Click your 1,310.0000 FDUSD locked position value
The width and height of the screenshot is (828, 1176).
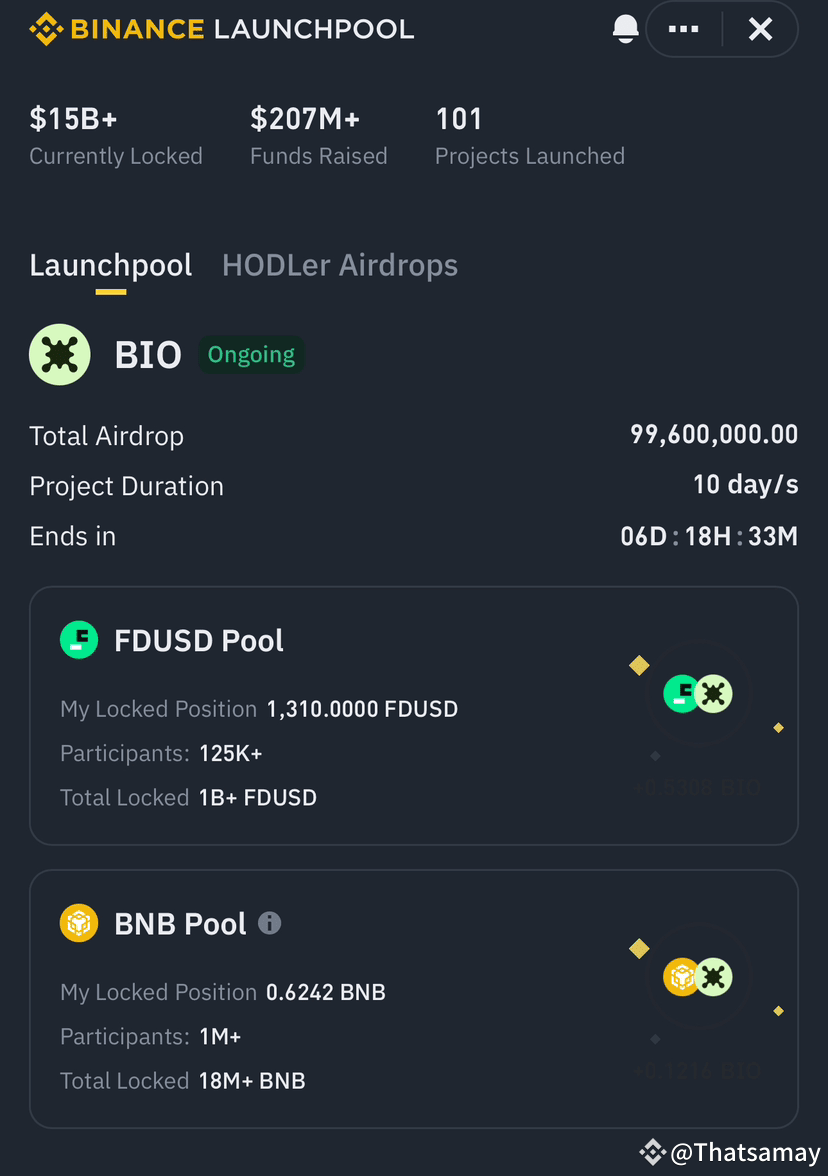[x=362, y=708]
